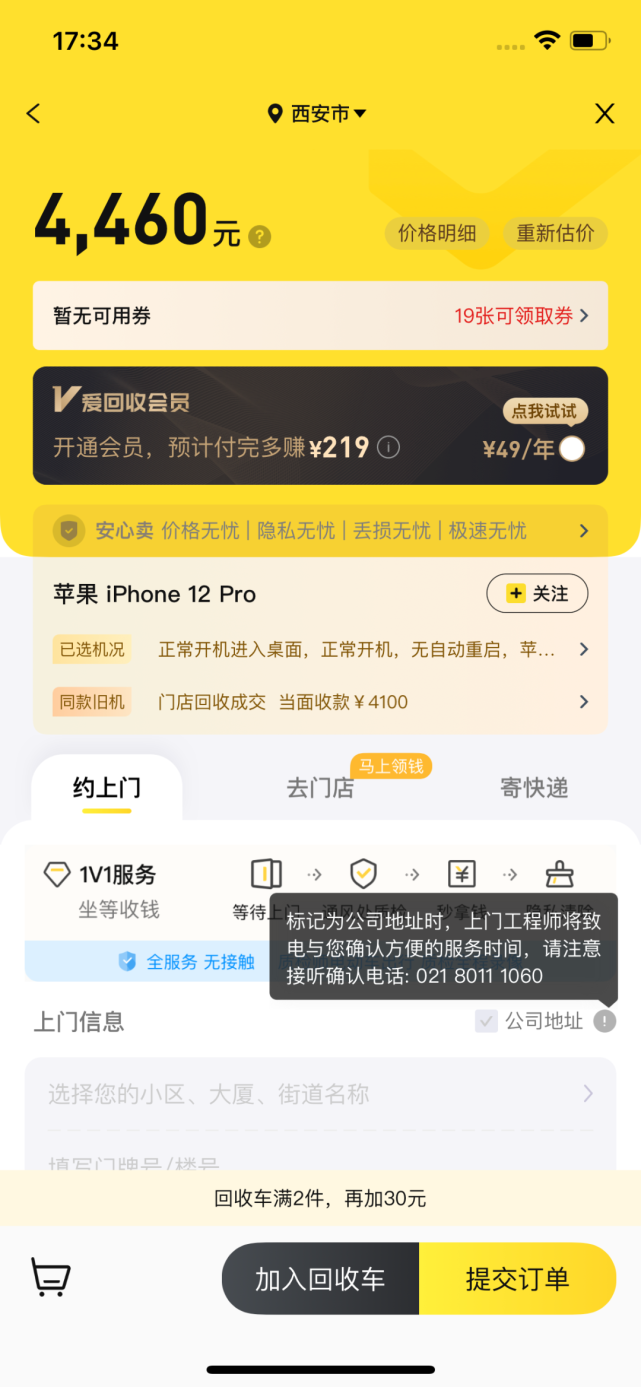Open the 西安市 city selector

click(318, 114)
